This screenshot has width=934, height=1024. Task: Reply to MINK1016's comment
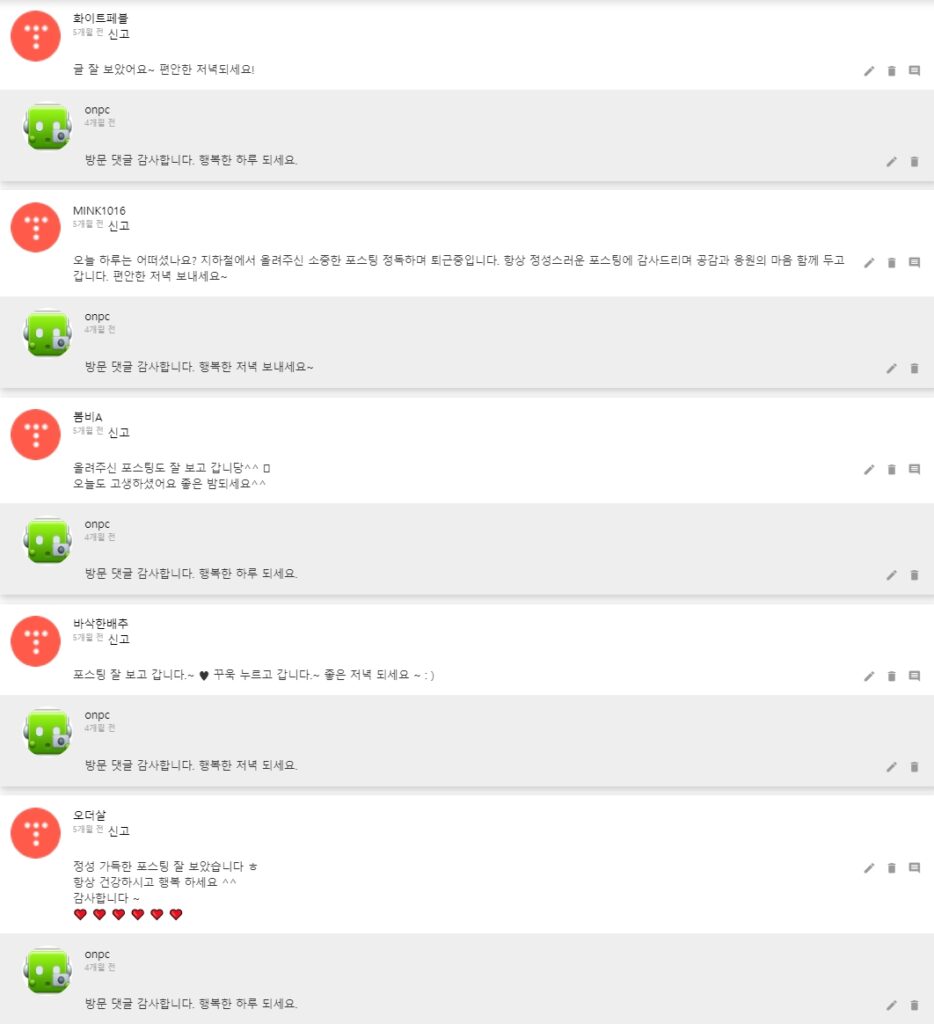(914, 263)
